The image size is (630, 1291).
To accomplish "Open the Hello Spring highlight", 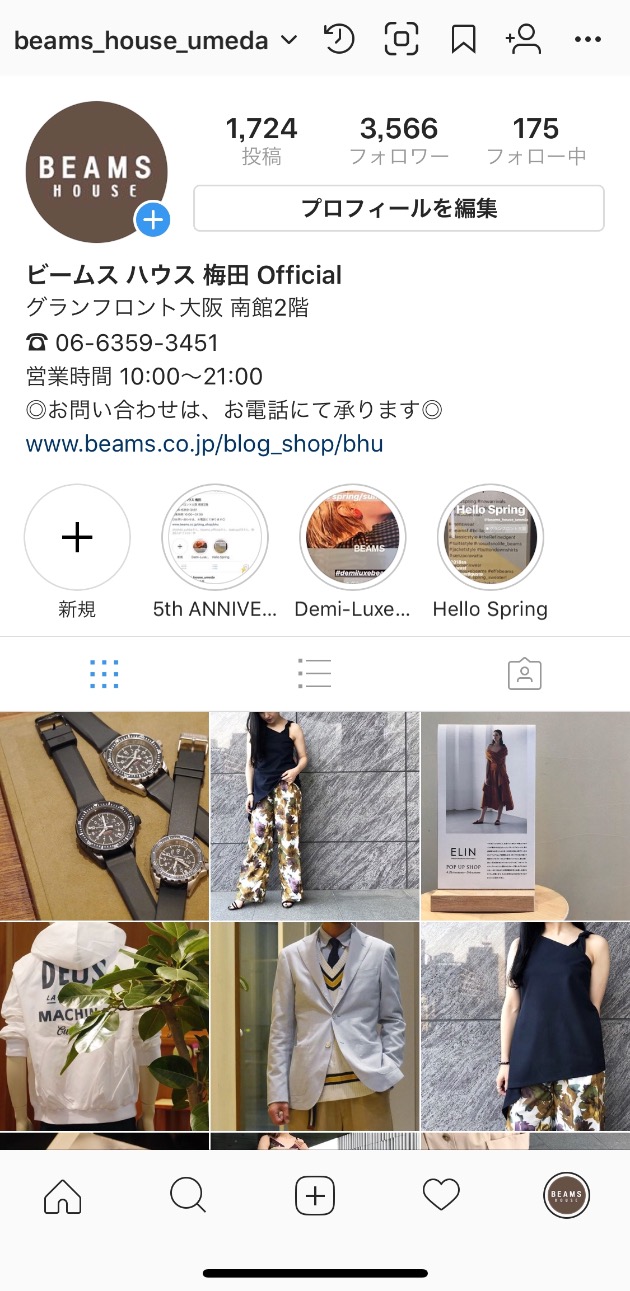I will pos(490,538).
